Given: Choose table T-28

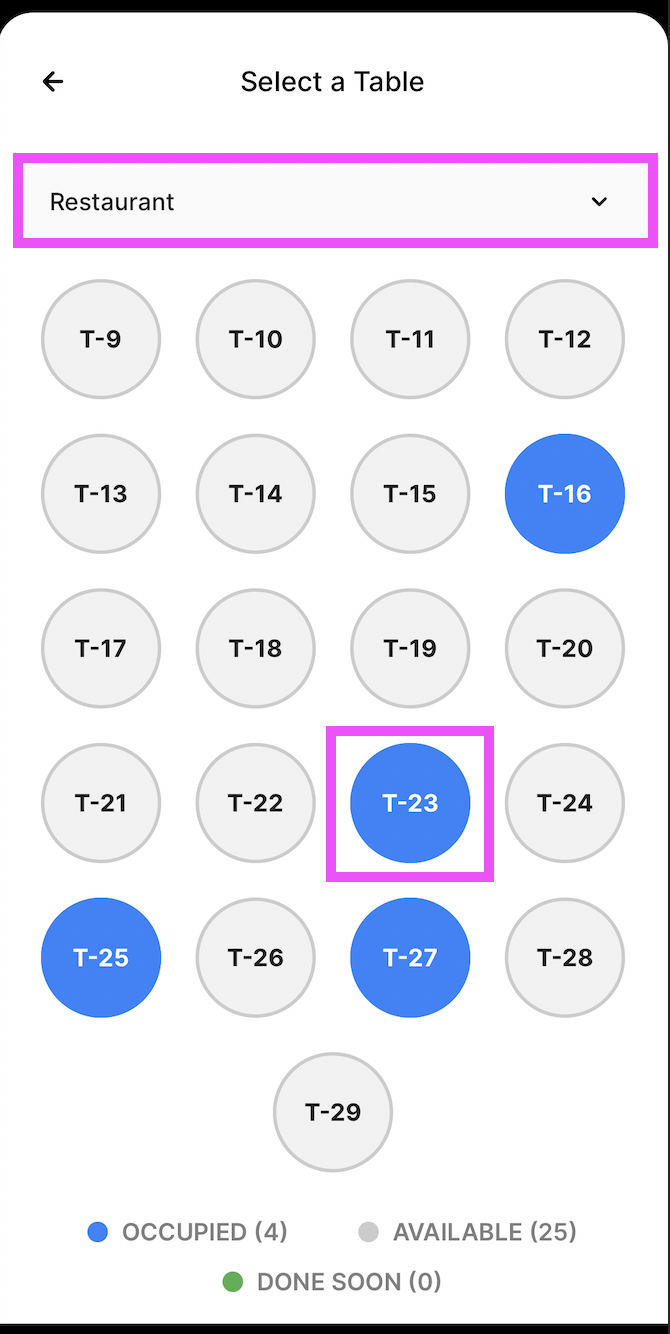Looking at the screenshot, I should click(565, 957).
